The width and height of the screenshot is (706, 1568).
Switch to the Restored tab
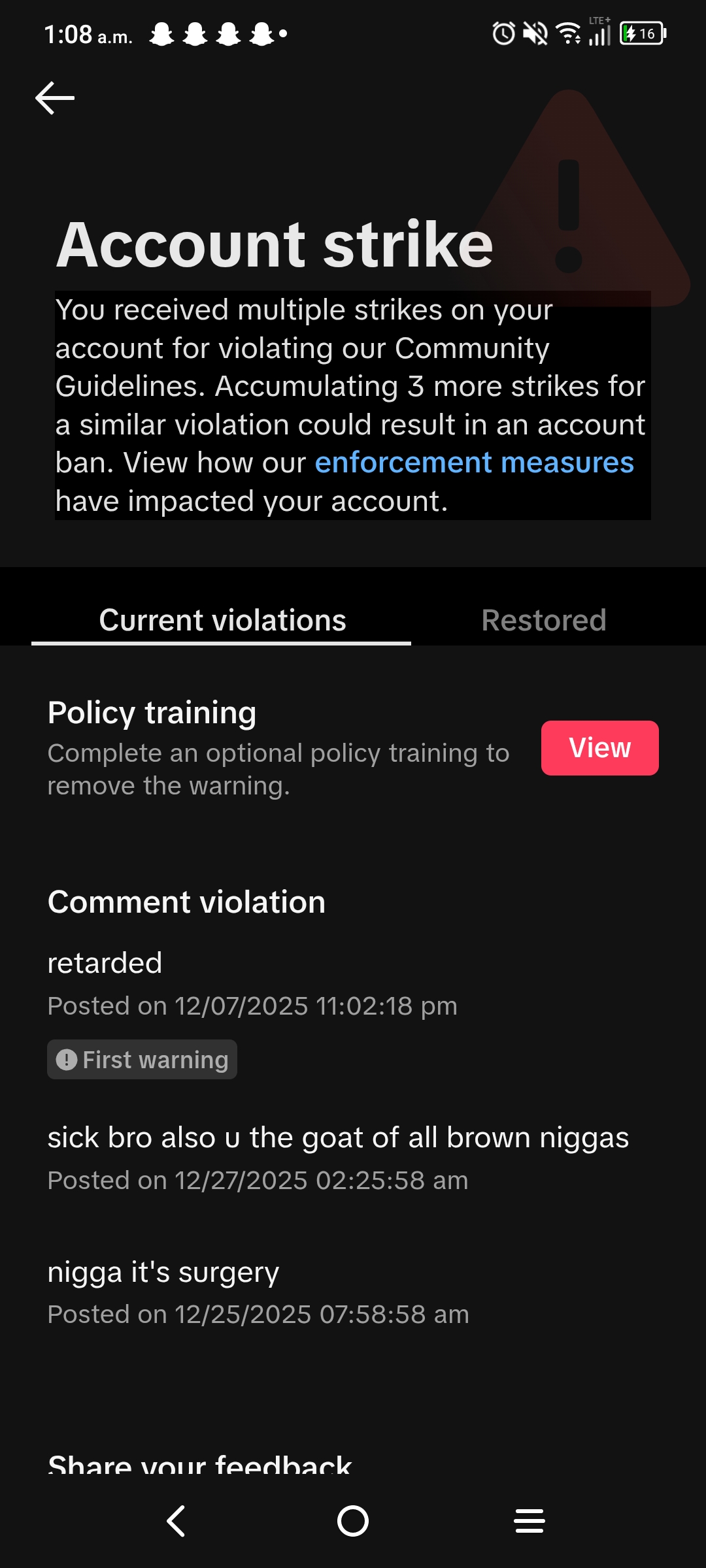click(543, 620)
